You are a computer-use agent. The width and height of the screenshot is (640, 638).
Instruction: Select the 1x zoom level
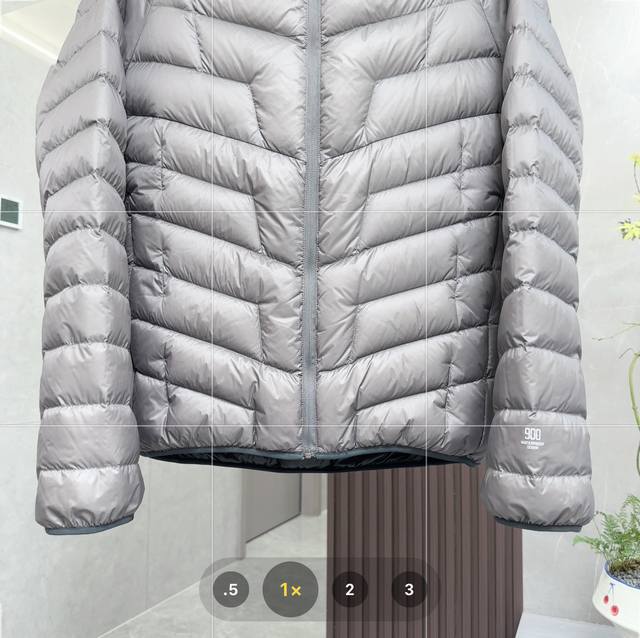coord(290,589)
